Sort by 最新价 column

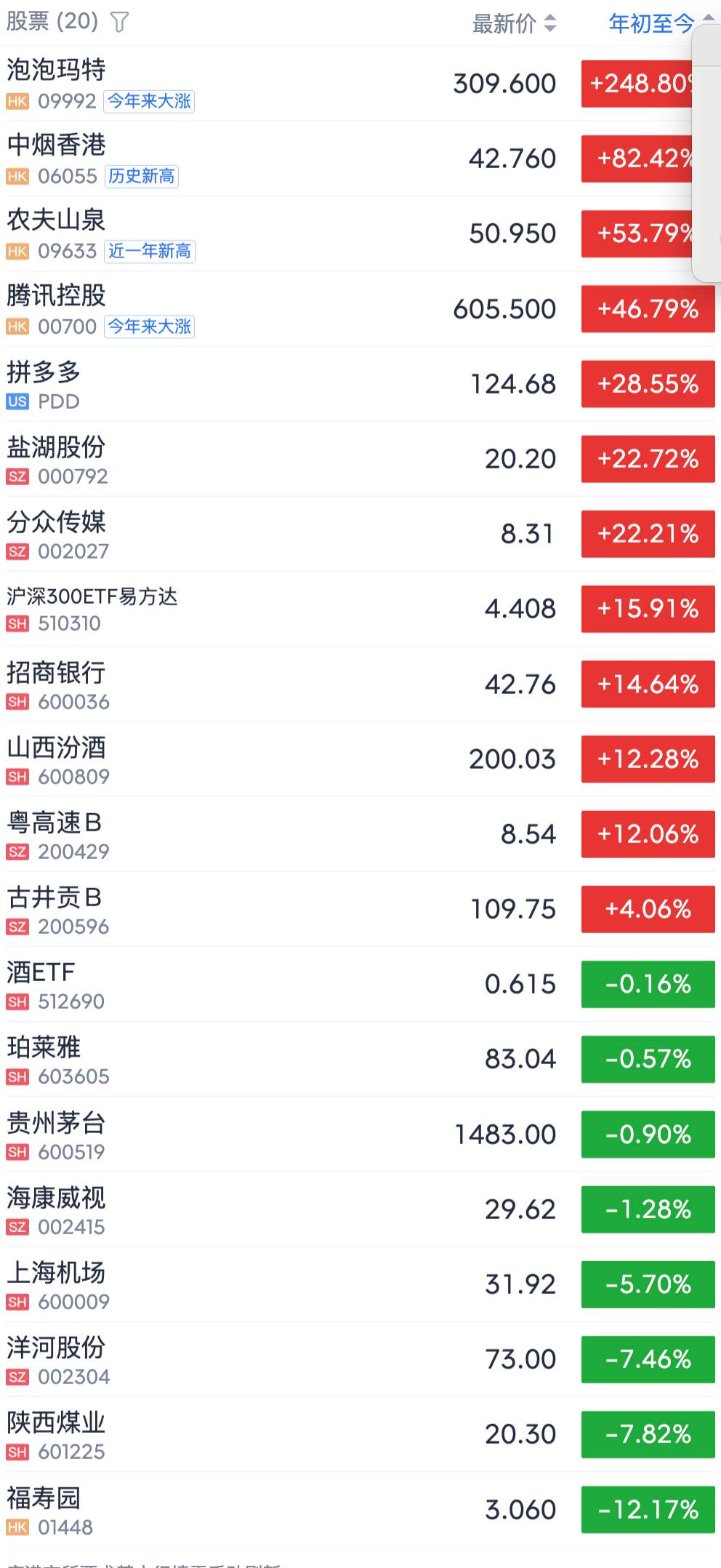click(514, 24)
